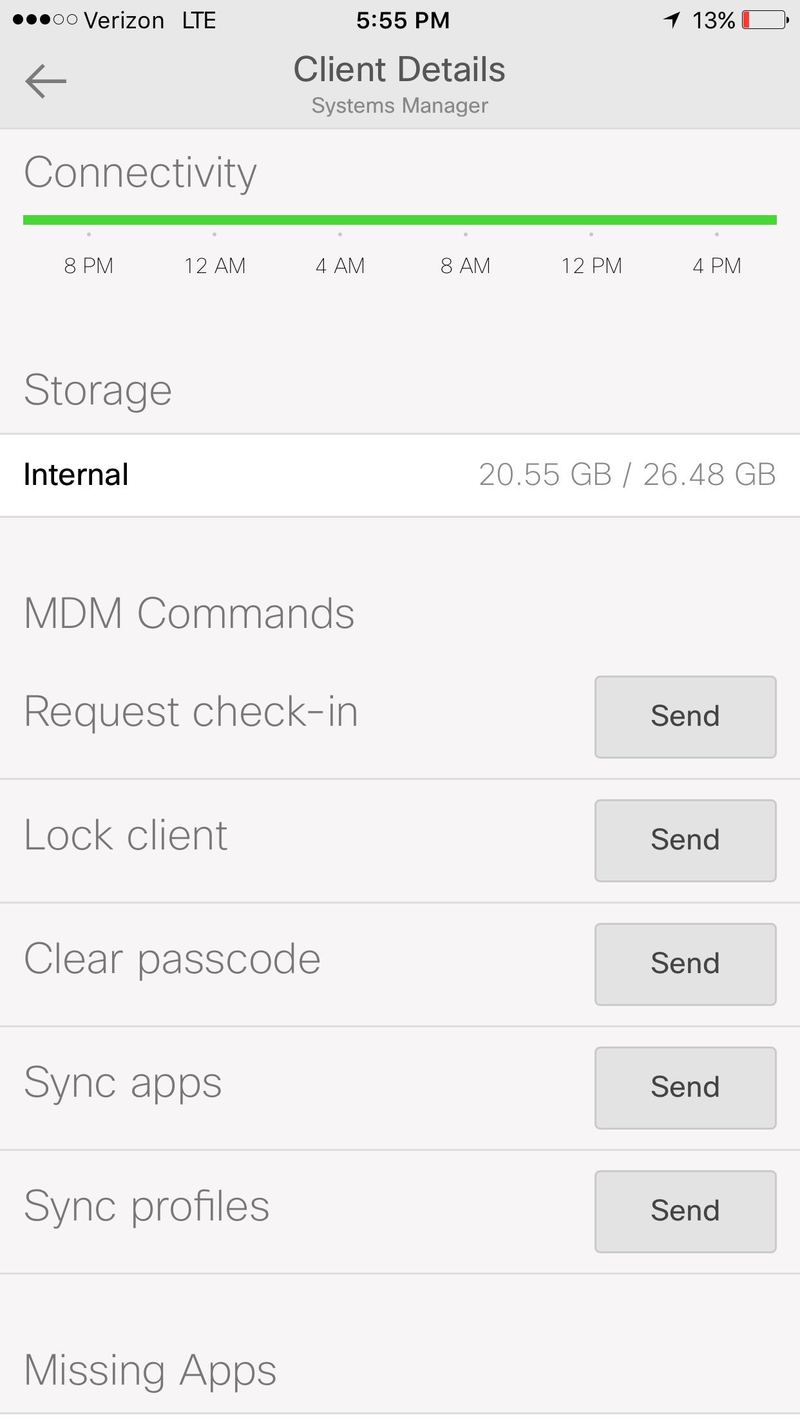Select the 8 AM timeline marker
The height and width of the screenshot is (1422, 800).
click(465, 265)
